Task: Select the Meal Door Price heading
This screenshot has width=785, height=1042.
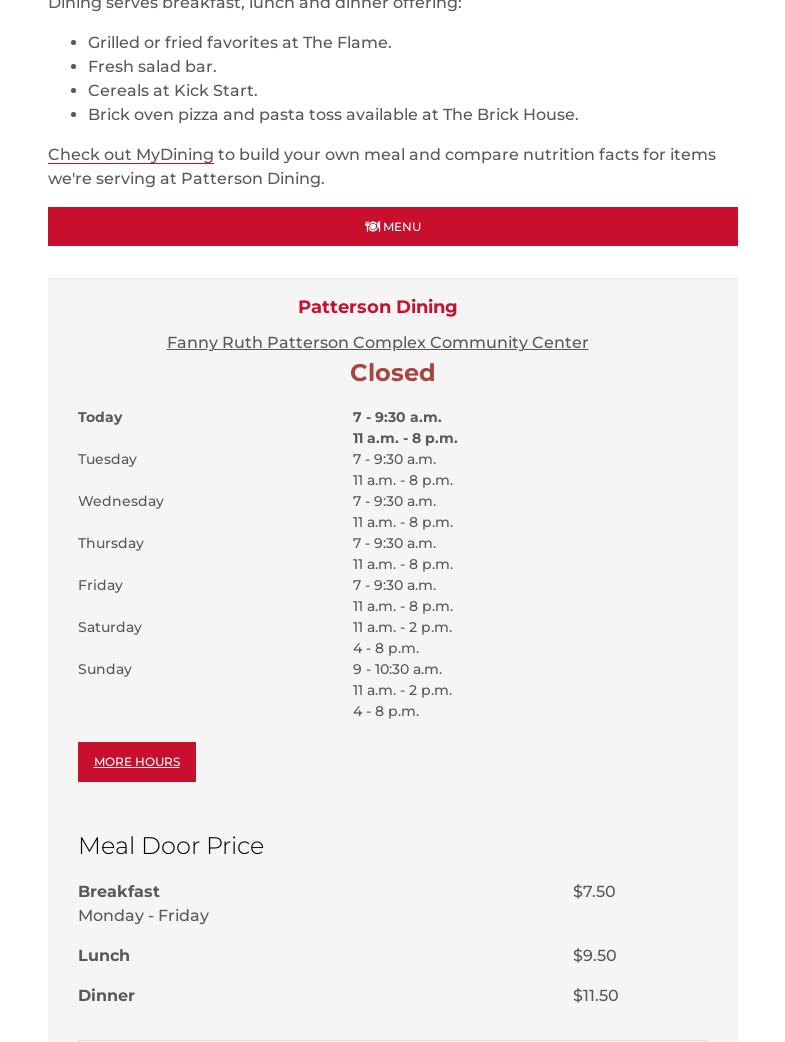Action: (x=171, y=846)
